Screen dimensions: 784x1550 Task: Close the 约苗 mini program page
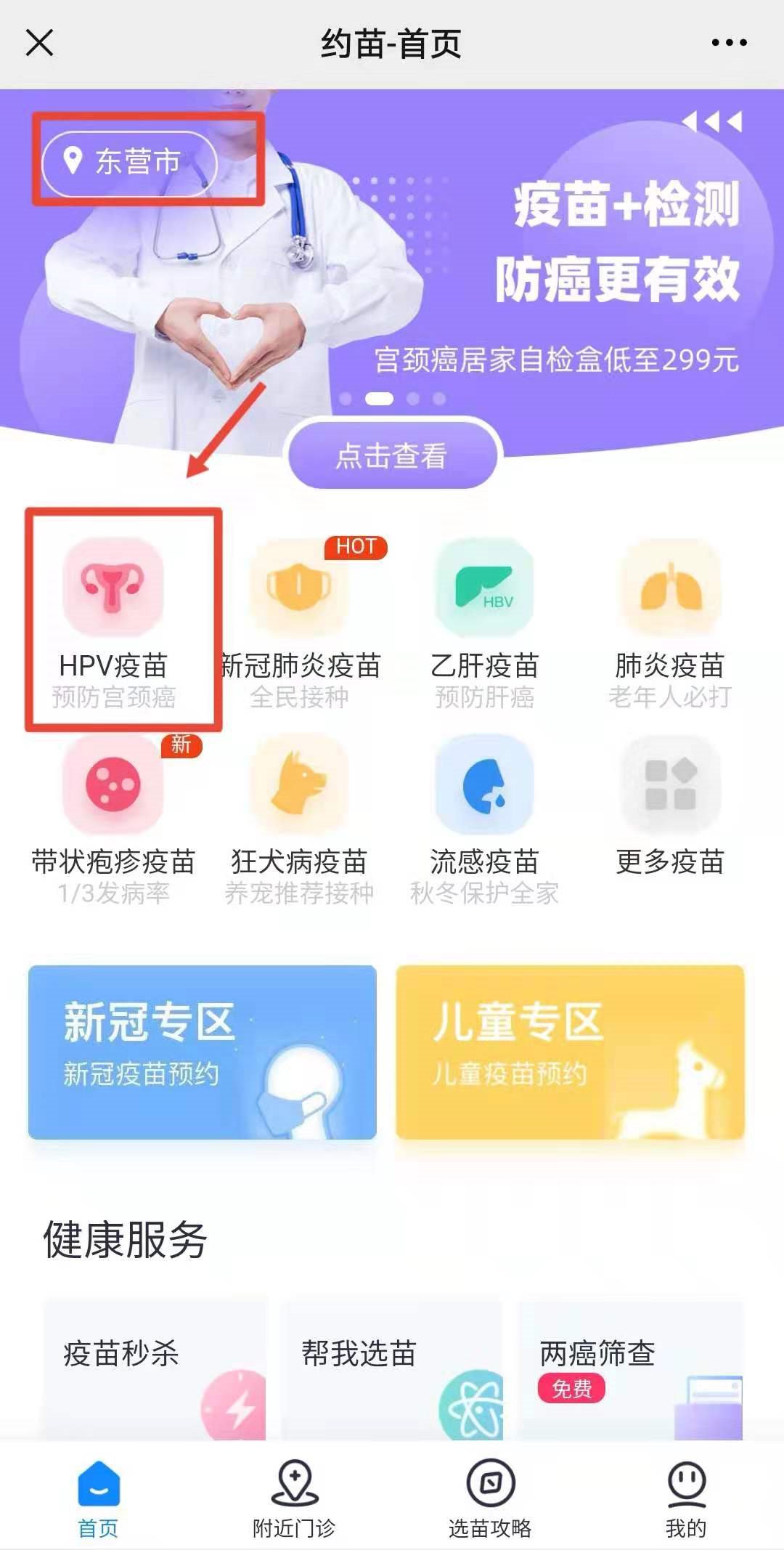pos(40,43)
